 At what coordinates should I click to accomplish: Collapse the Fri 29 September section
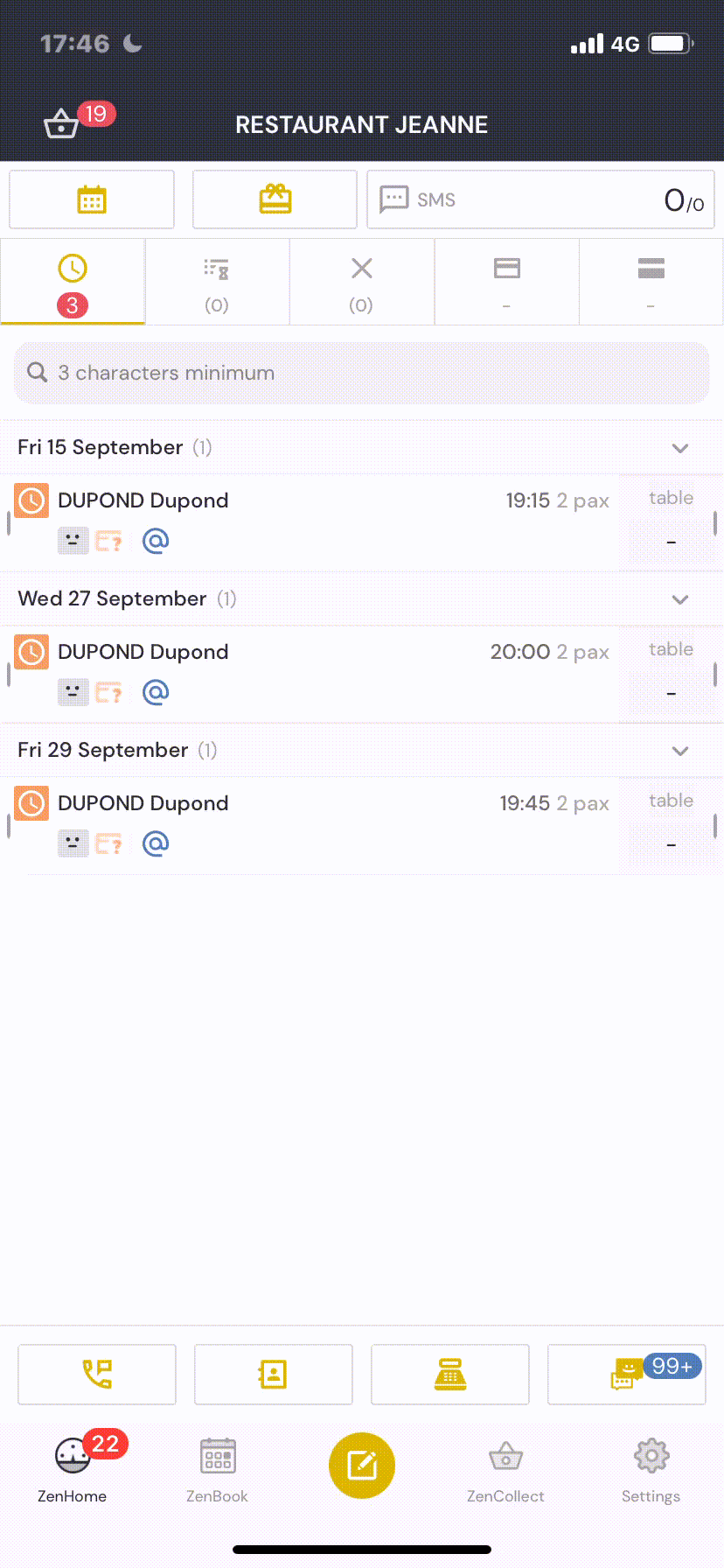(680, 751)
